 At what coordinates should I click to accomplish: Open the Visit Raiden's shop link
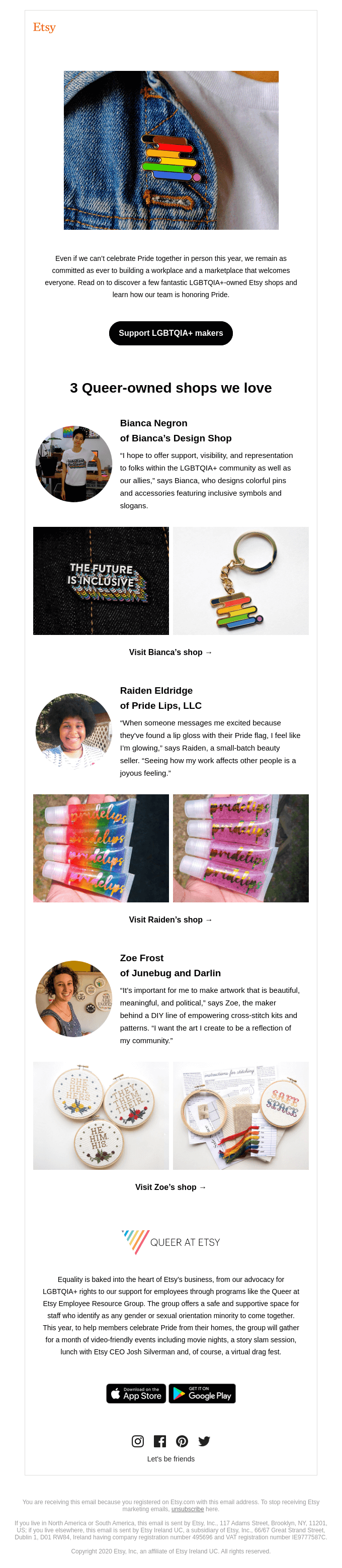point(170,919)
